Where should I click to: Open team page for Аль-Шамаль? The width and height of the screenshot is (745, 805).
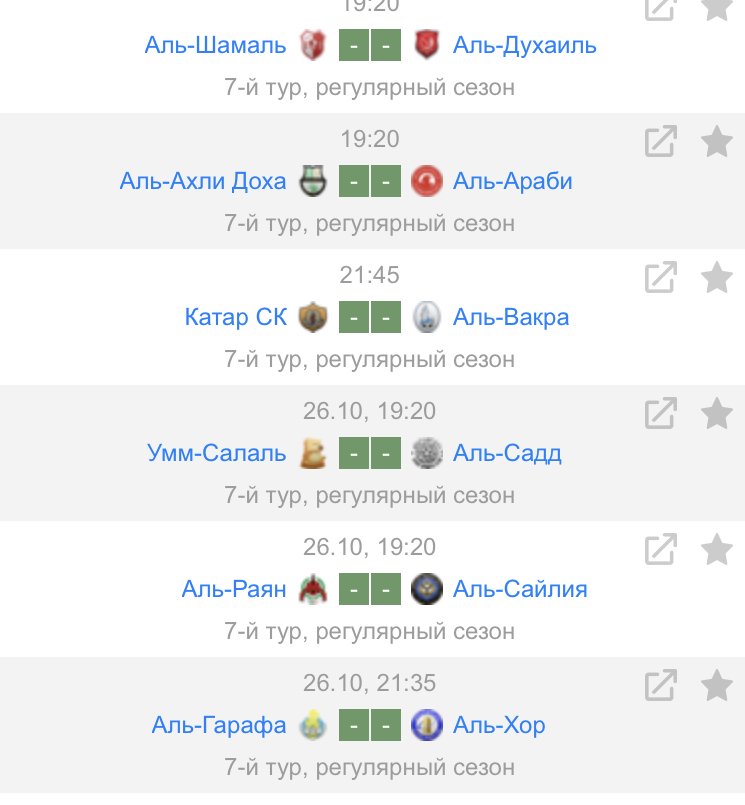[215, 46]
